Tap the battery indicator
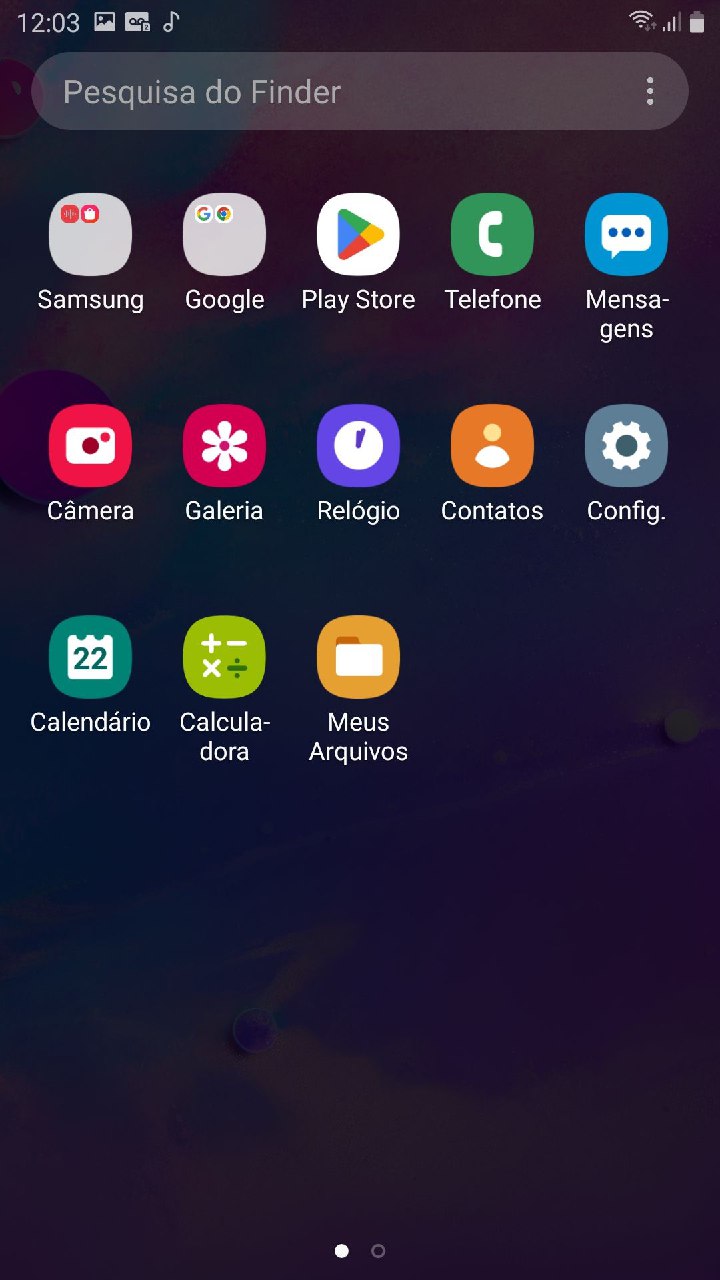720x1280 pixels. (x=694, y=21)
